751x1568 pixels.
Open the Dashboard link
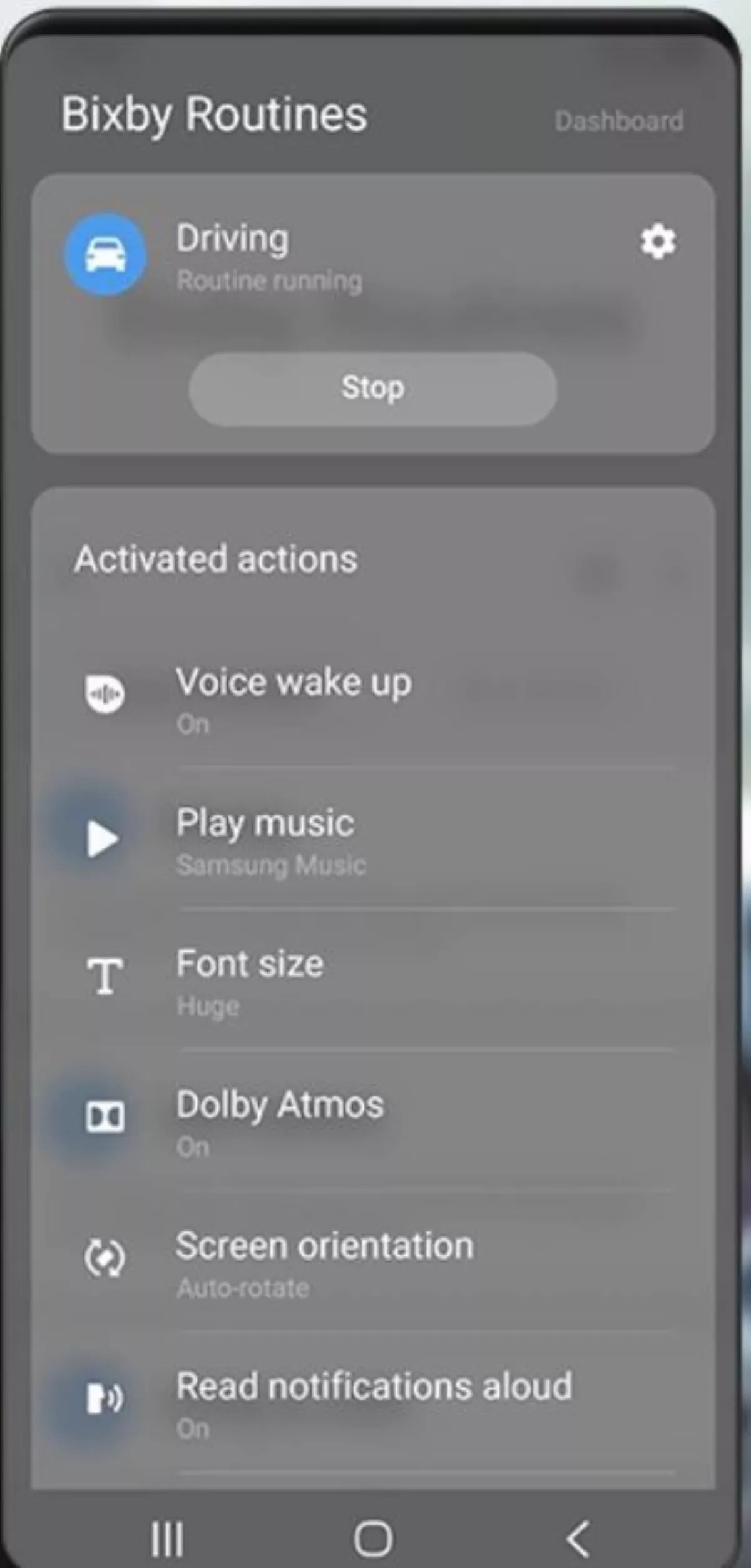pos(618,121)
